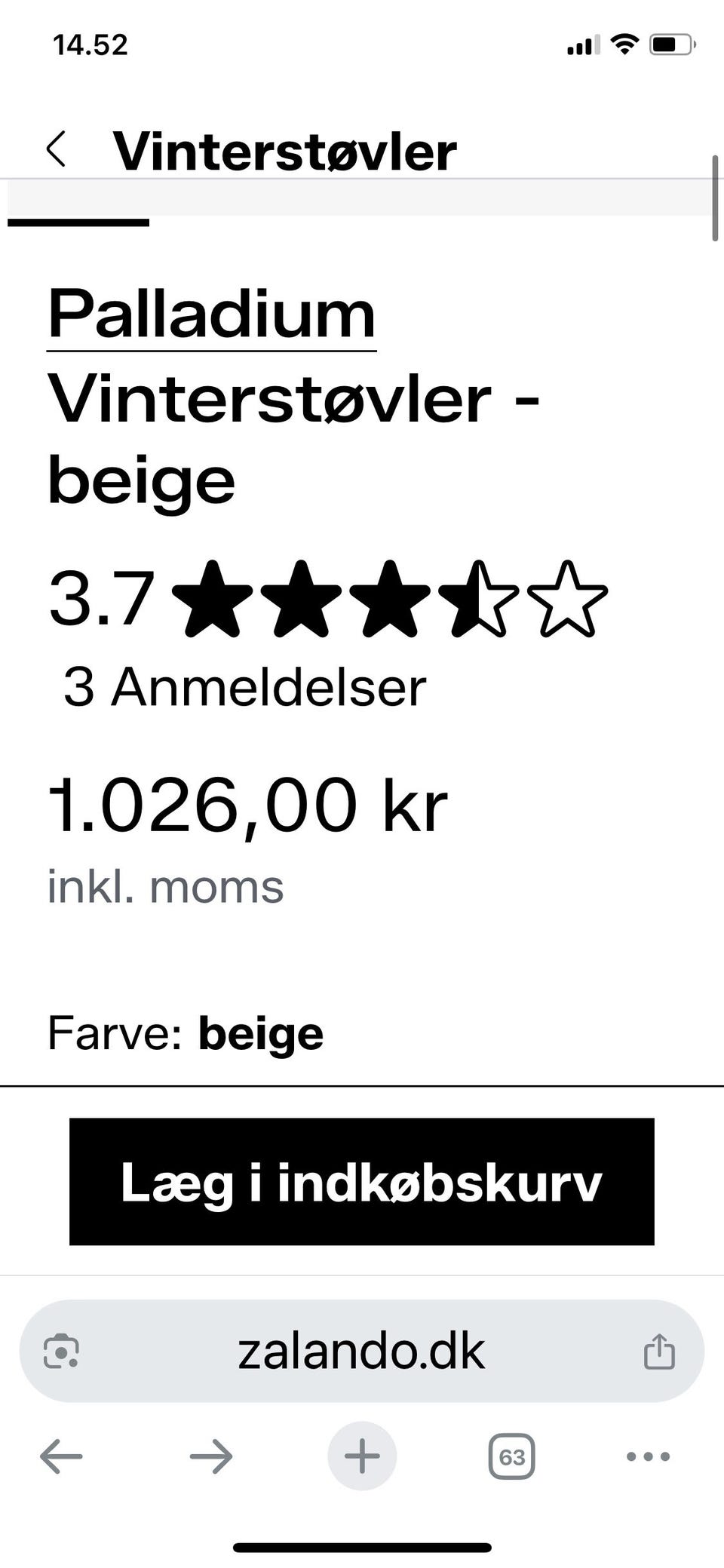Open a new tab with the plus icon
The image size is (724, 1568).
[362, 1456]
